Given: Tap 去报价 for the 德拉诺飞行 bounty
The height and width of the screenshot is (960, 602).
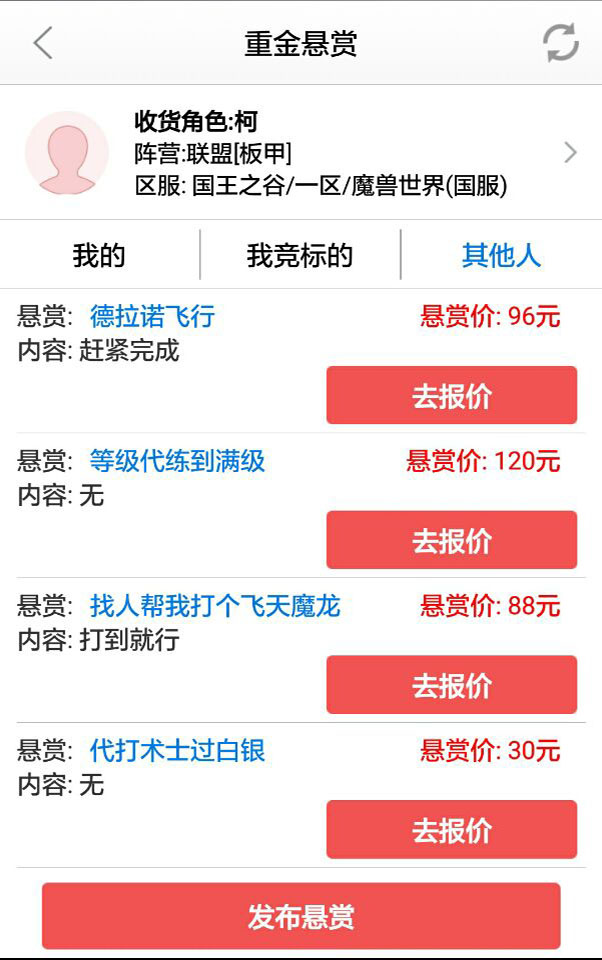Looking at the screenshot, I should 451,395.
